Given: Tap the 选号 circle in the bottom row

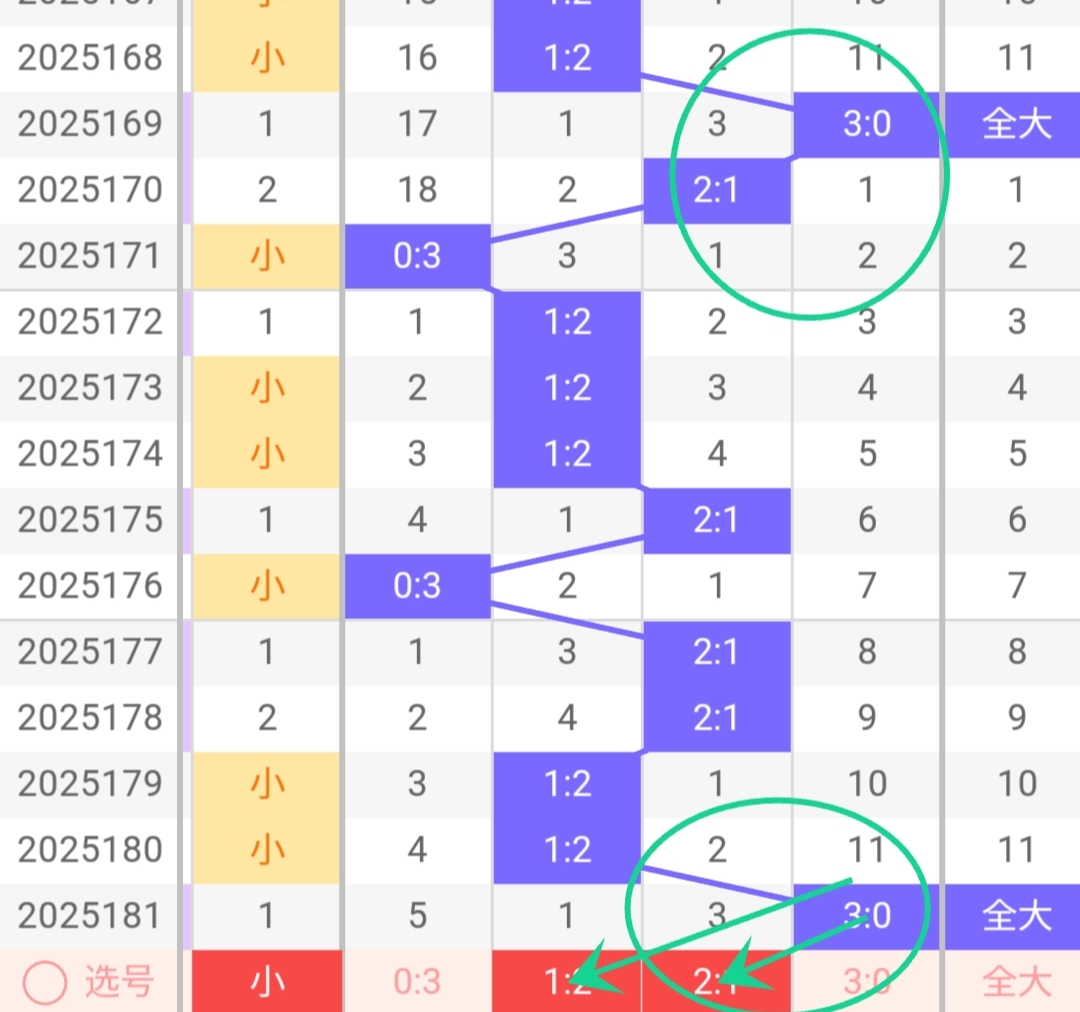Looking at the screenshot, I should tap(45, 983).
